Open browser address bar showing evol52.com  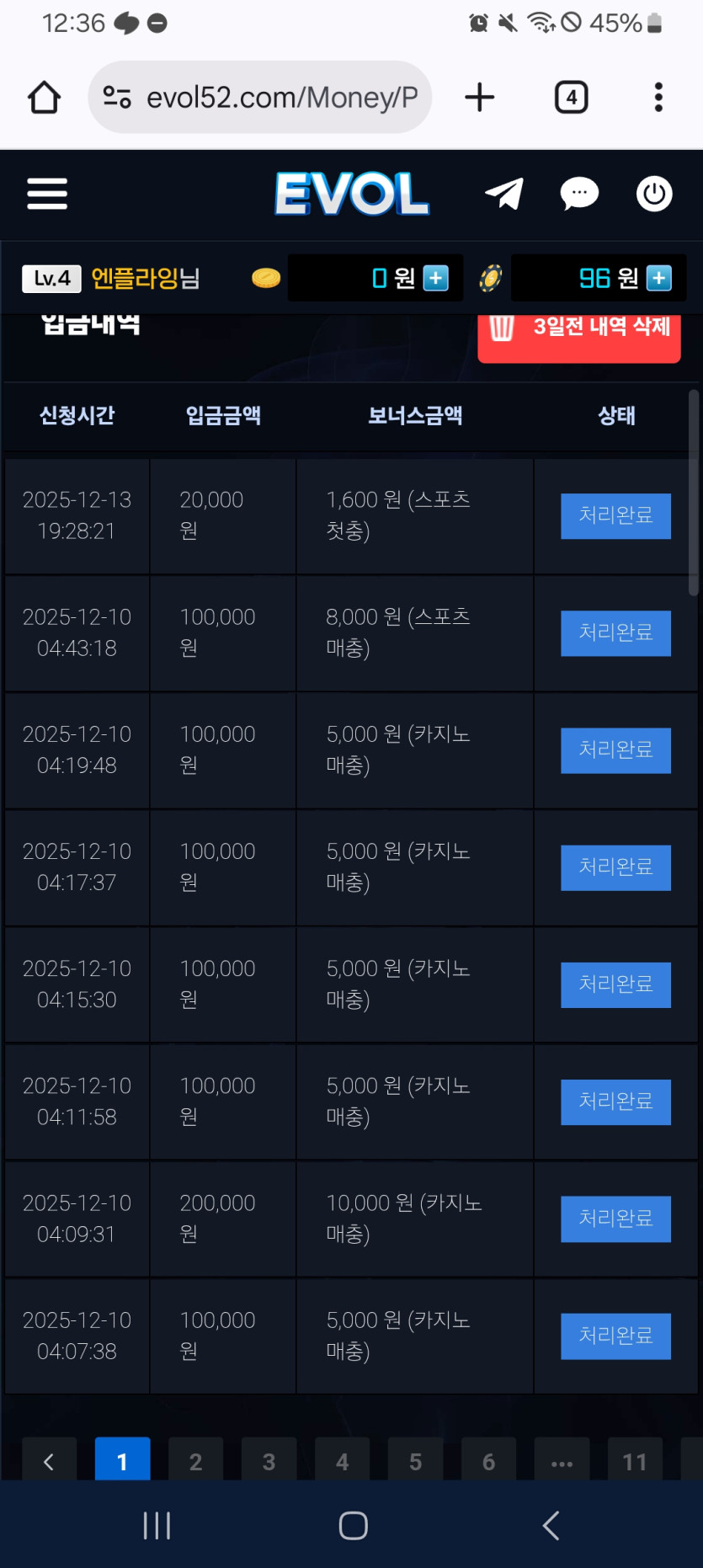click(260, 97)
